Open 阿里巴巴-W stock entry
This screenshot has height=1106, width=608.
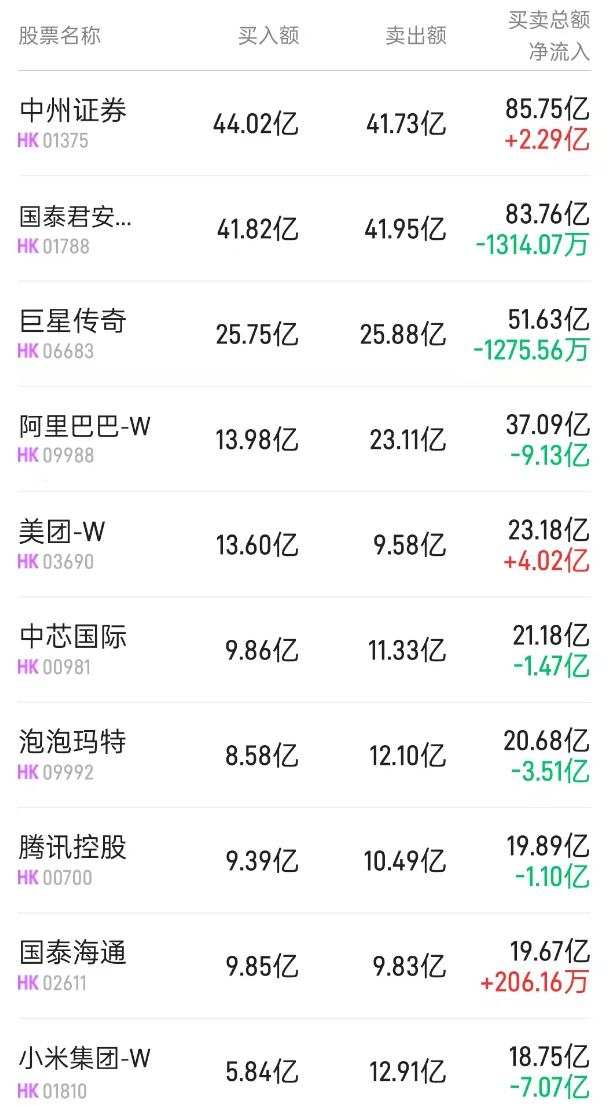click(x=304, y=439)
